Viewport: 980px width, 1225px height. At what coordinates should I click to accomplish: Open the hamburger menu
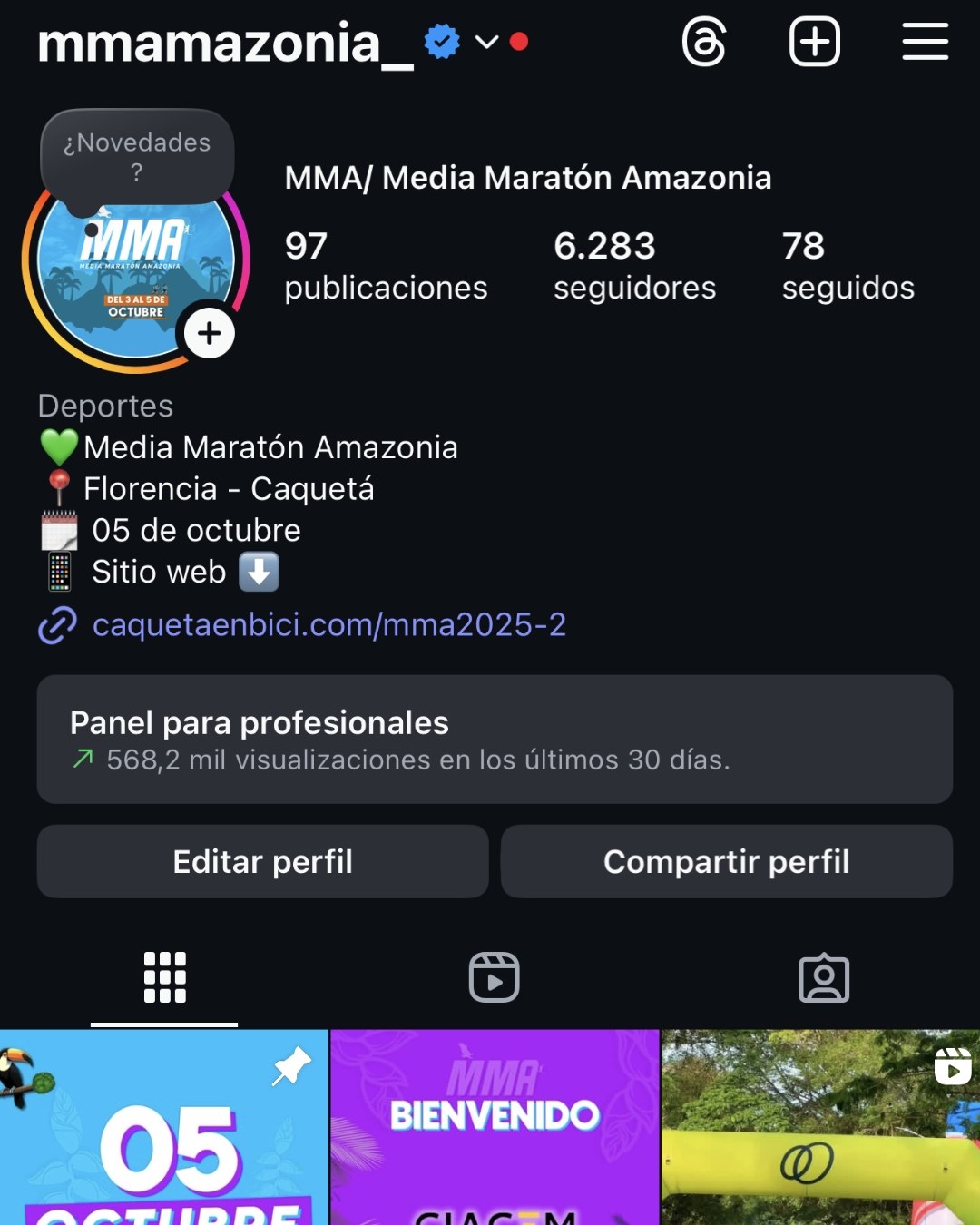(x=925, y=42)
